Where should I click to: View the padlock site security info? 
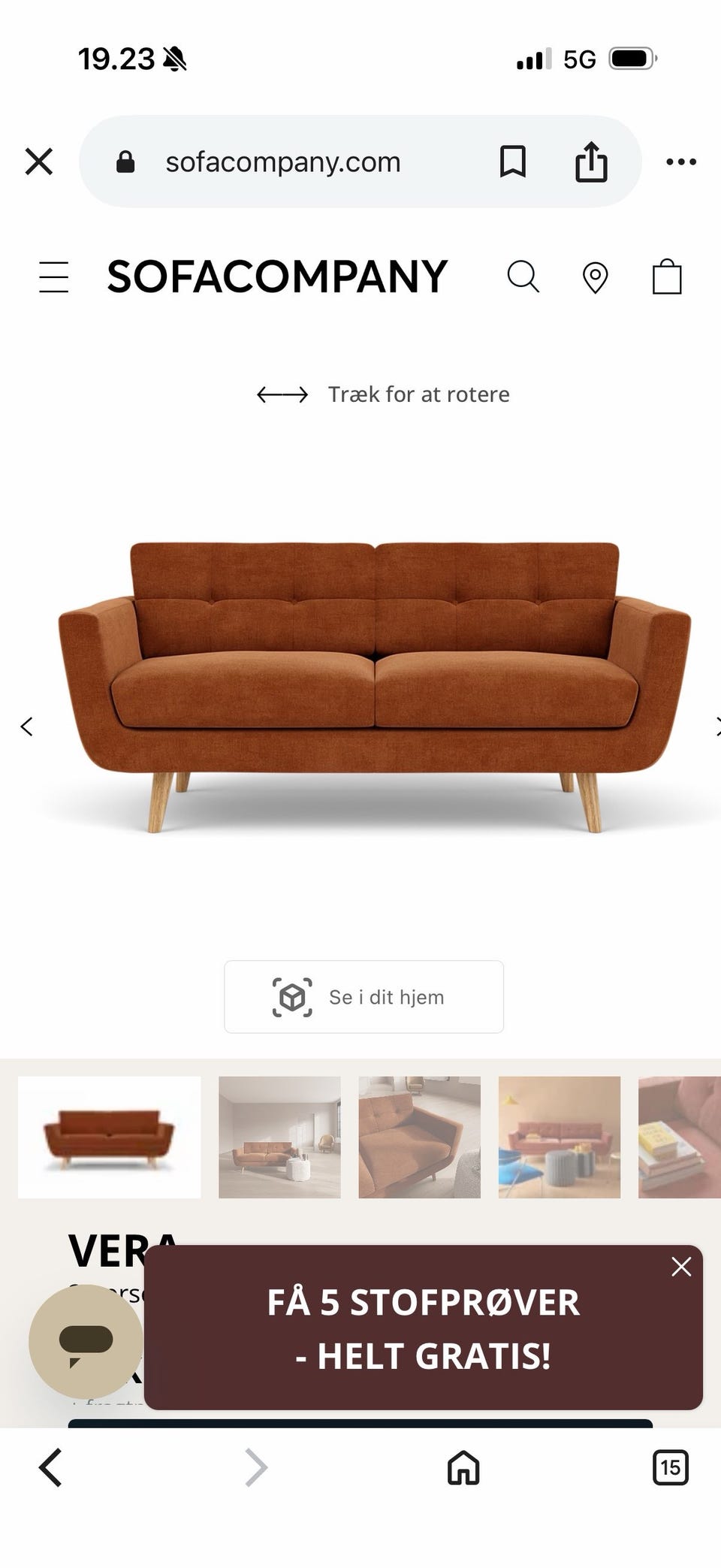coord(125,162)
